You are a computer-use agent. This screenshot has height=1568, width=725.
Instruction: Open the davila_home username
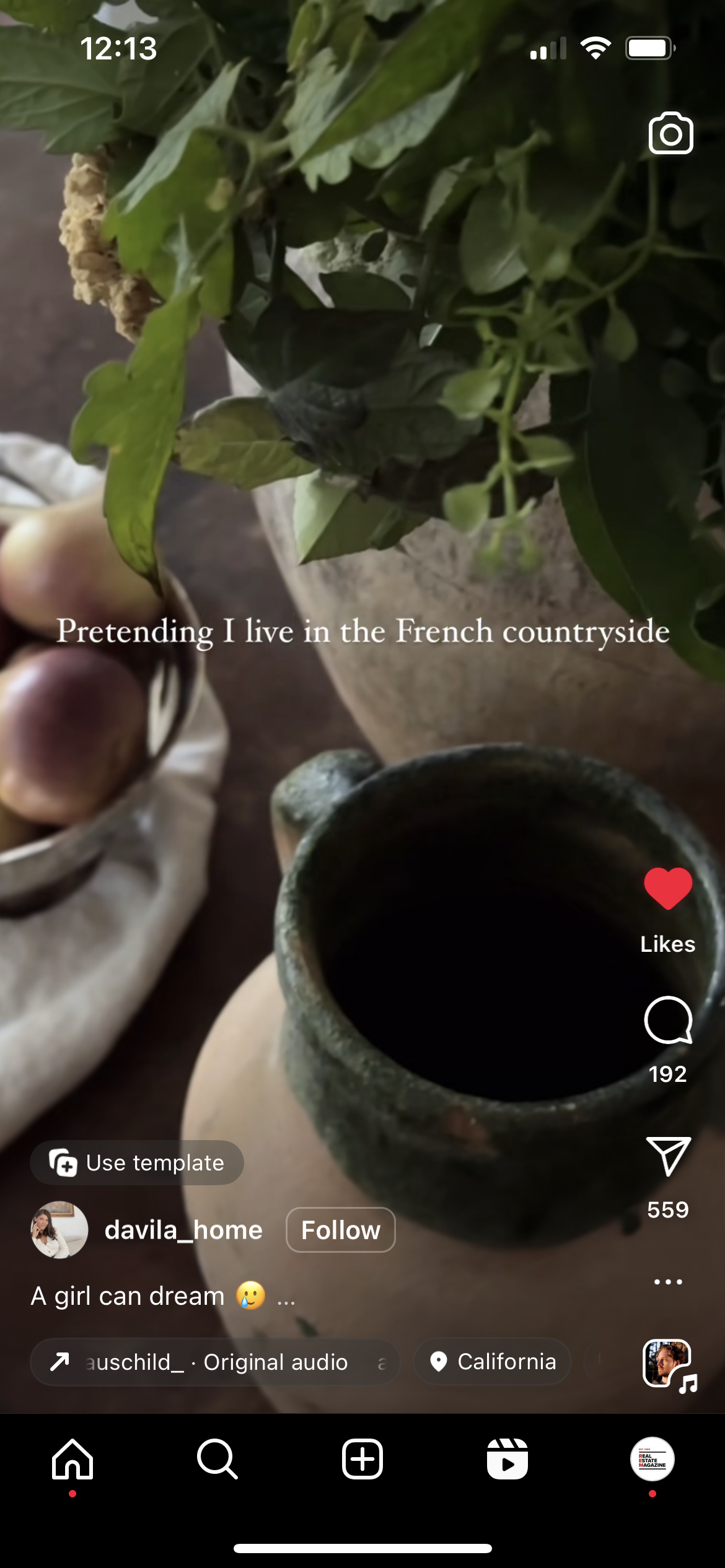183,1230
